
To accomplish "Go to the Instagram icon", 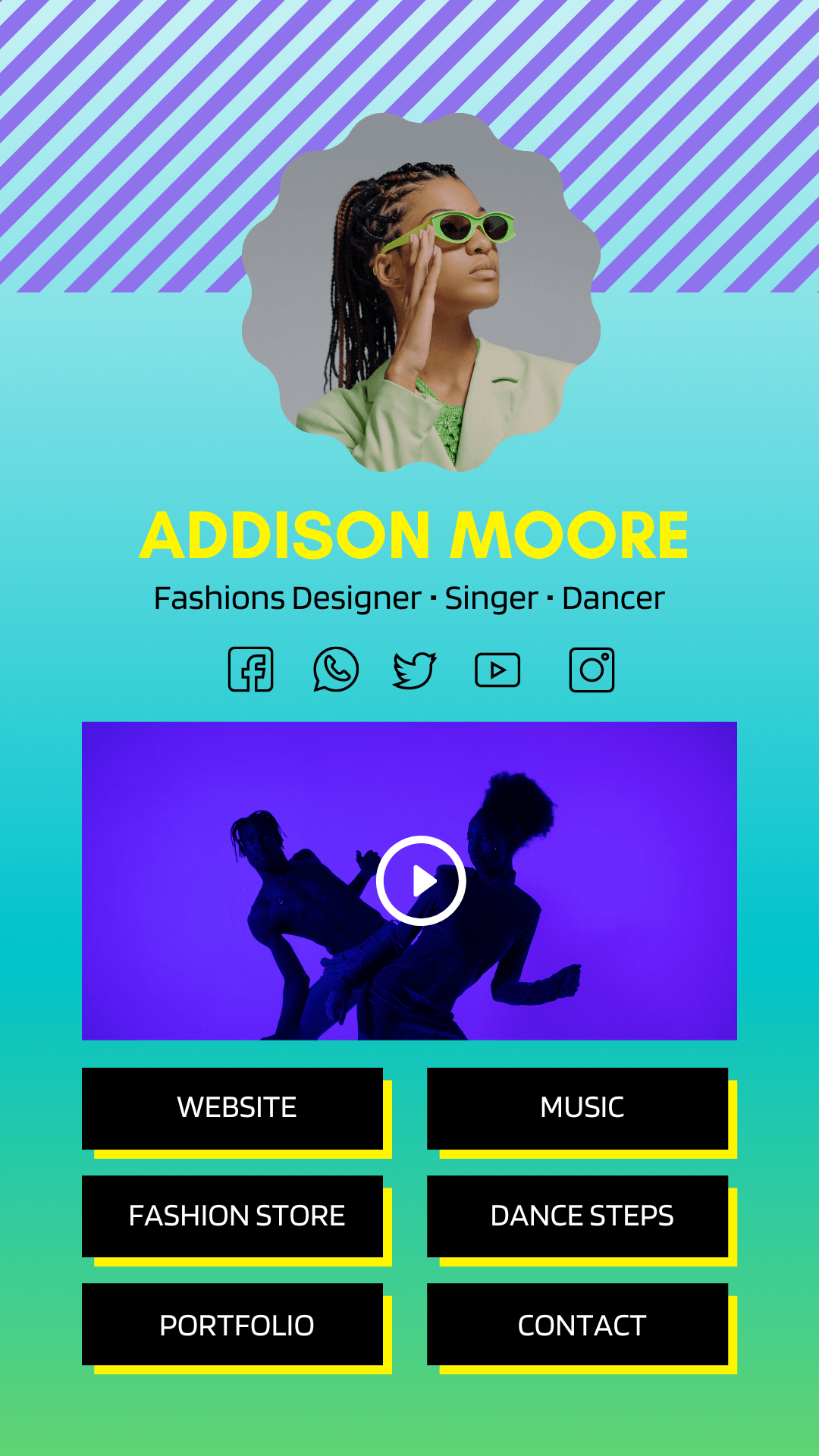I will [x=591, y=670].
